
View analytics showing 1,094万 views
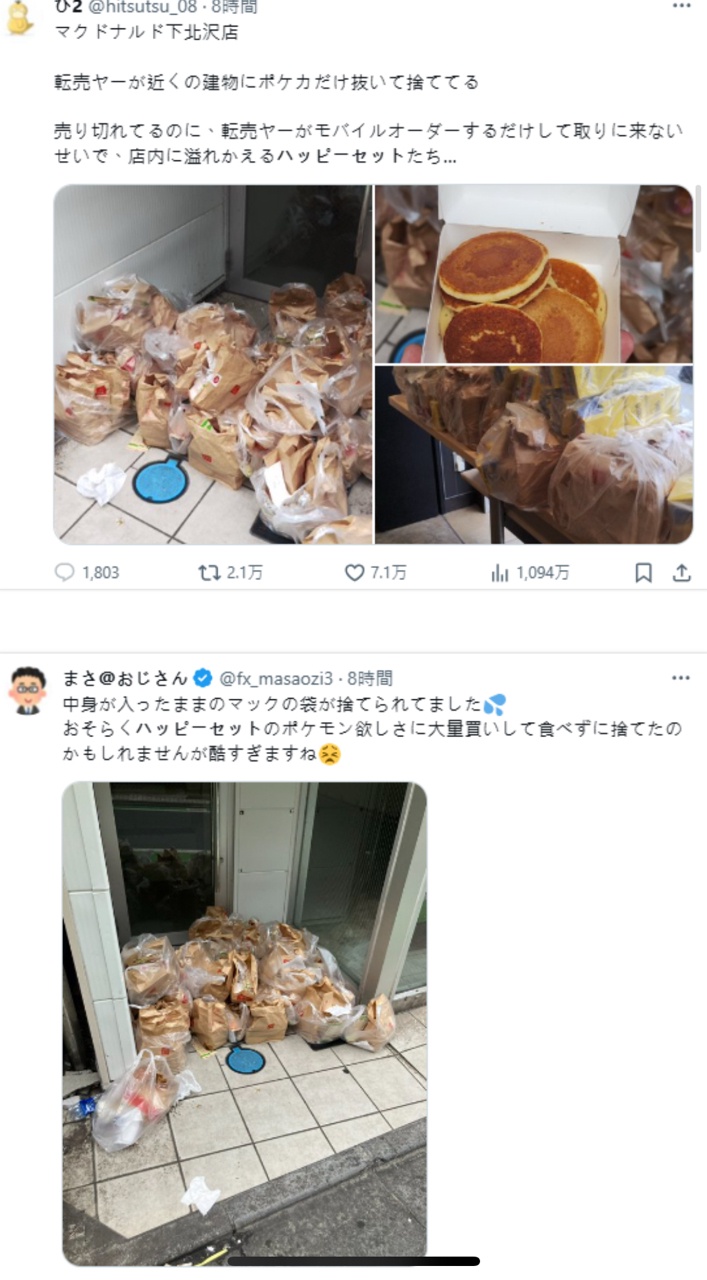[x=530, y=573]
